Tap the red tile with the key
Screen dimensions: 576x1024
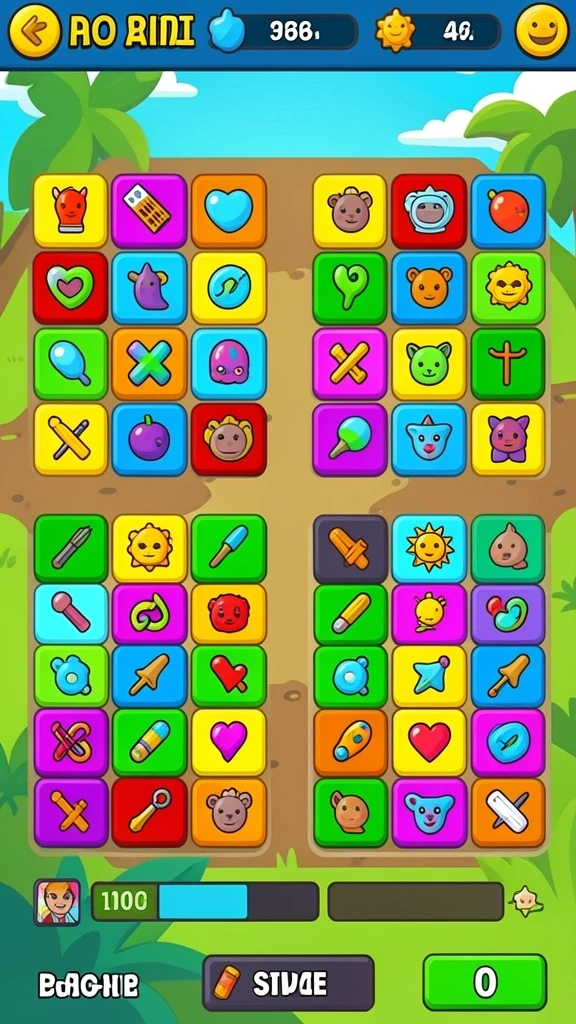[x=150, y=812]
